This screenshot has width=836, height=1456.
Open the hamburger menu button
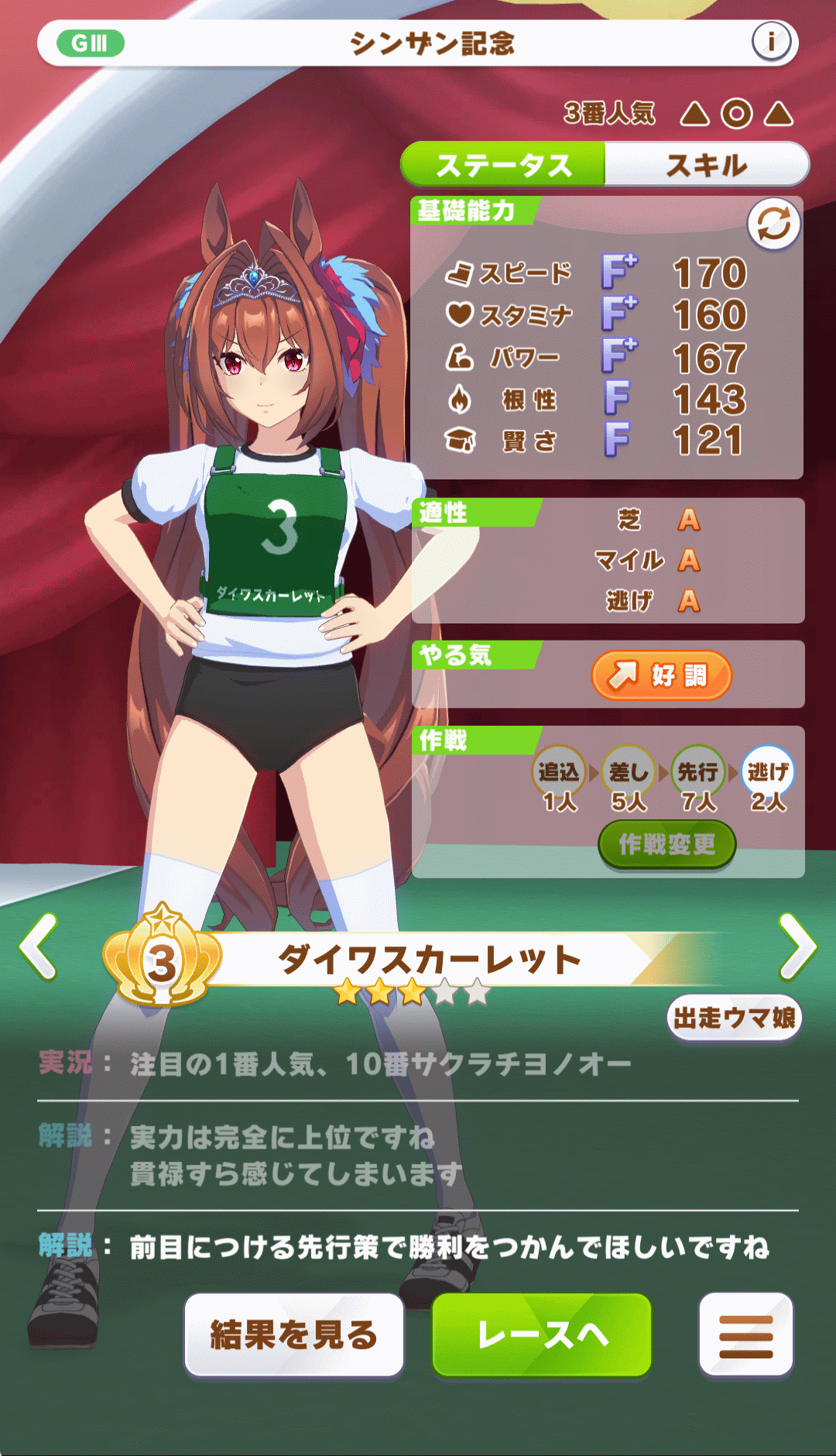coord(745,1334)
